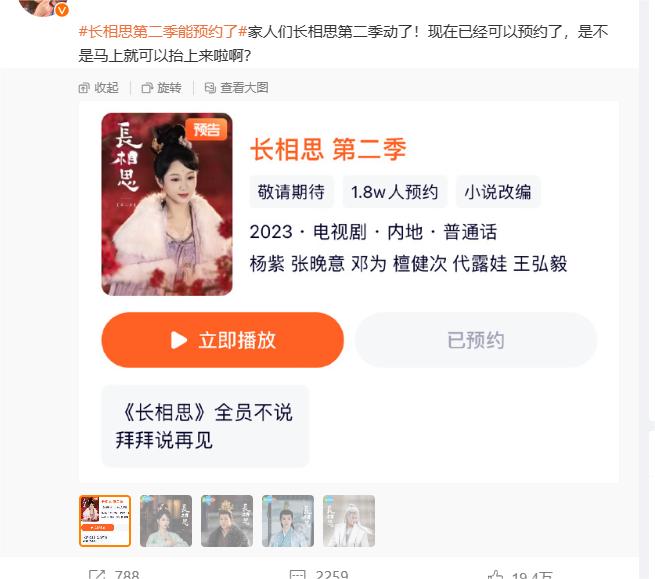Show the fourth thumbnail, man in blue robe
This screenshot has width=655, height=579.
click(288, 521)
